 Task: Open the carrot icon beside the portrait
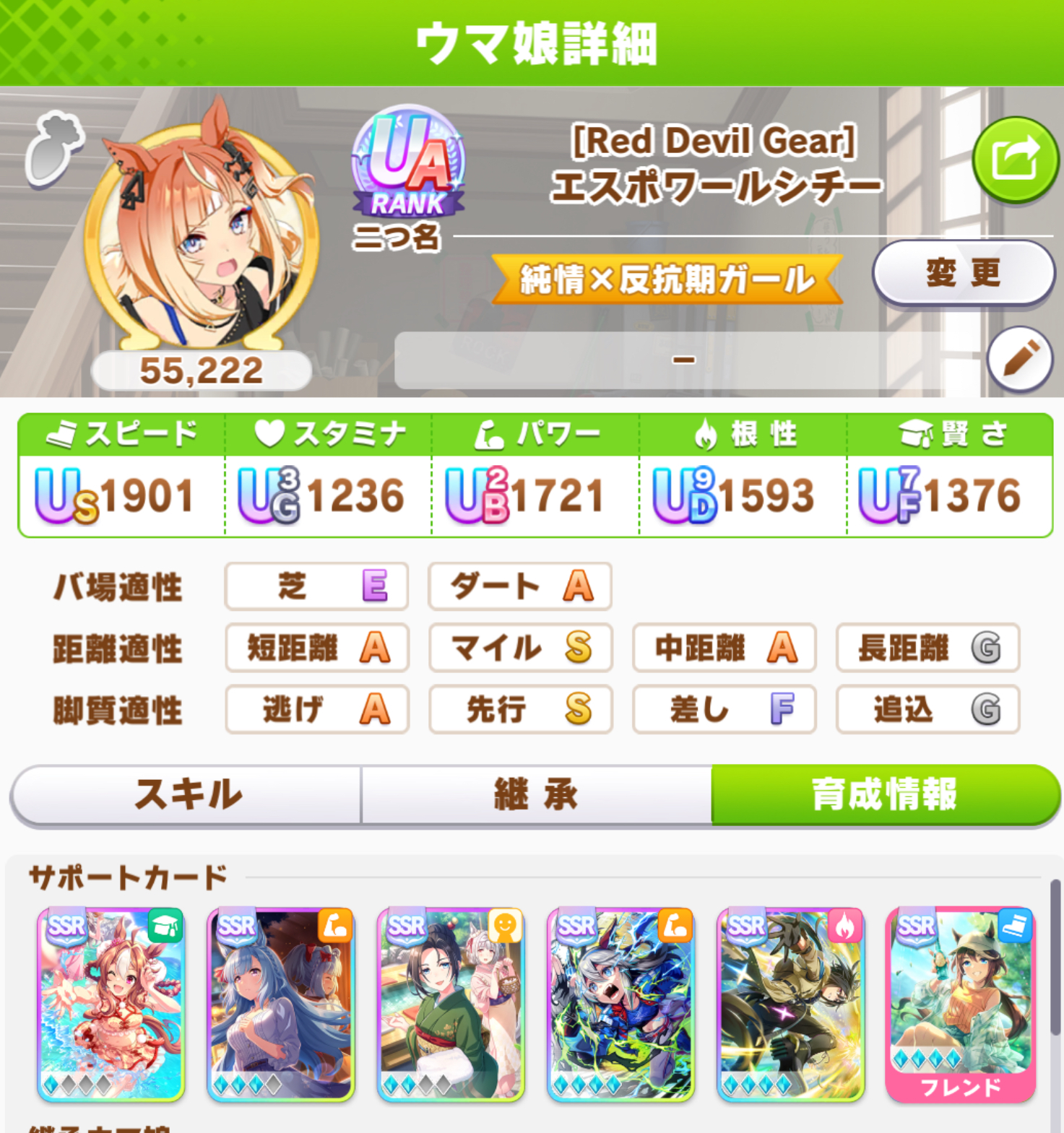(x=54, y=147)
